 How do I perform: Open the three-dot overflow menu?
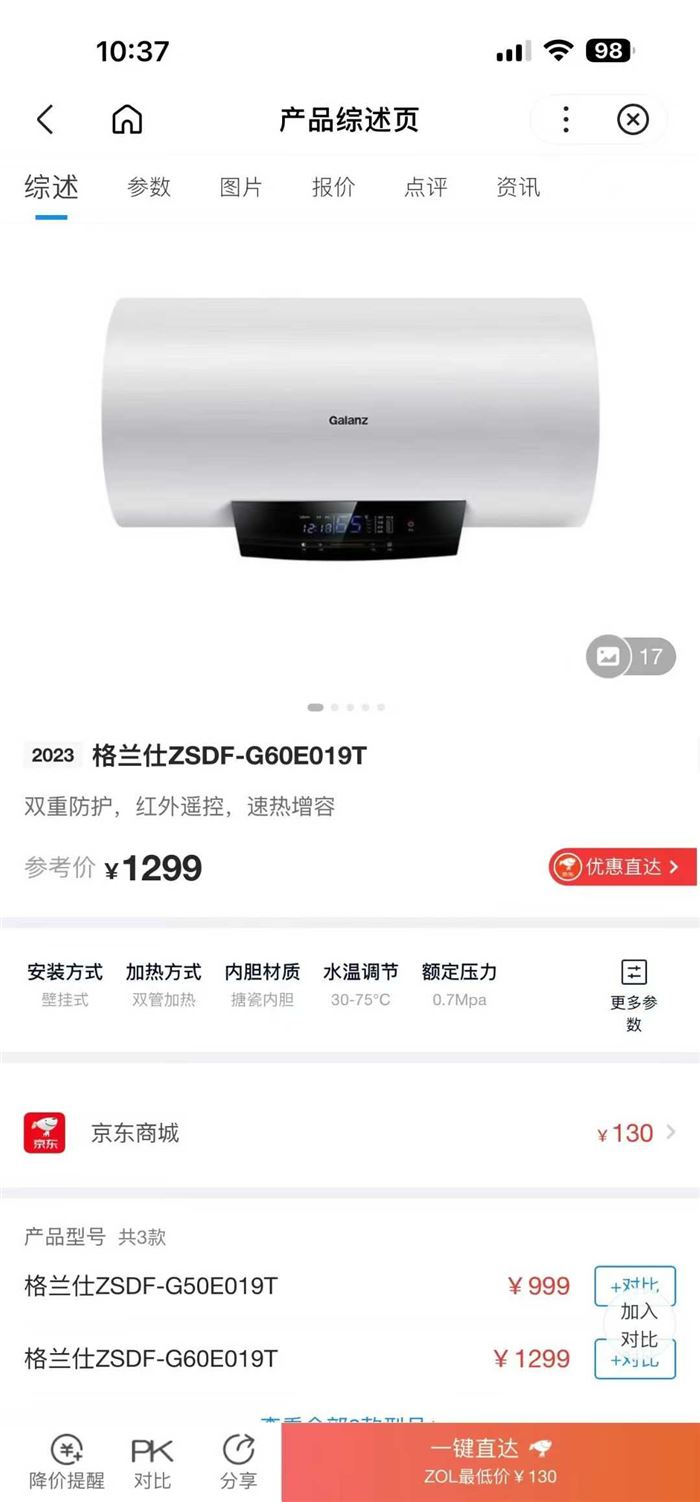[x=566, y=120]
